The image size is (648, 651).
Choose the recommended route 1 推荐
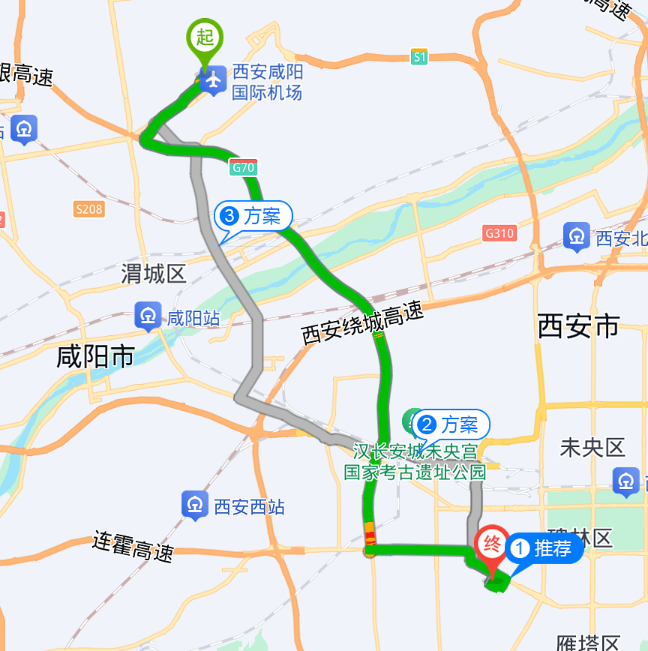click(544, 548)
